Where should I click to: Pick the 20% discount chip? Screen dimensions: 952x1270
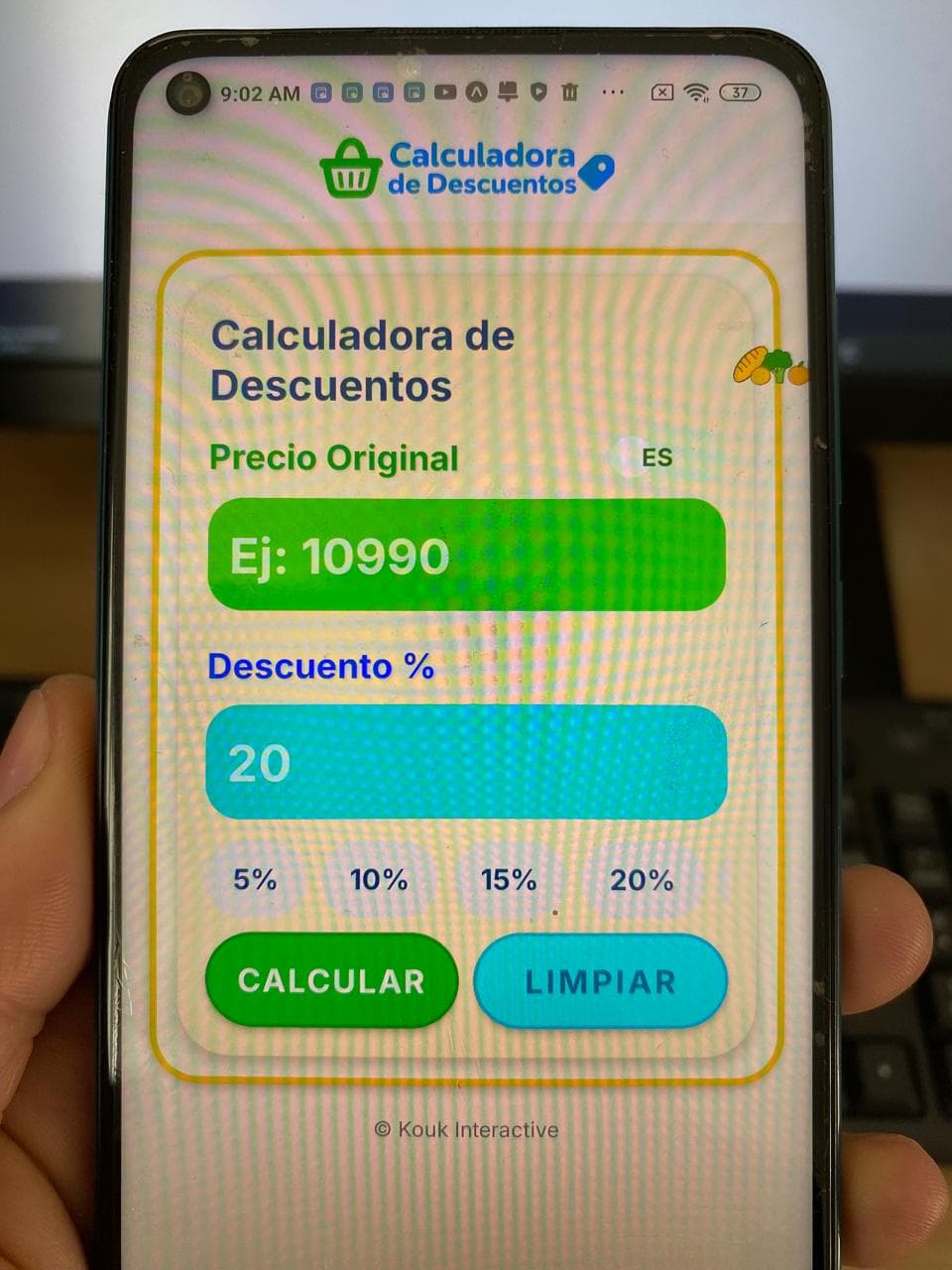642,880
